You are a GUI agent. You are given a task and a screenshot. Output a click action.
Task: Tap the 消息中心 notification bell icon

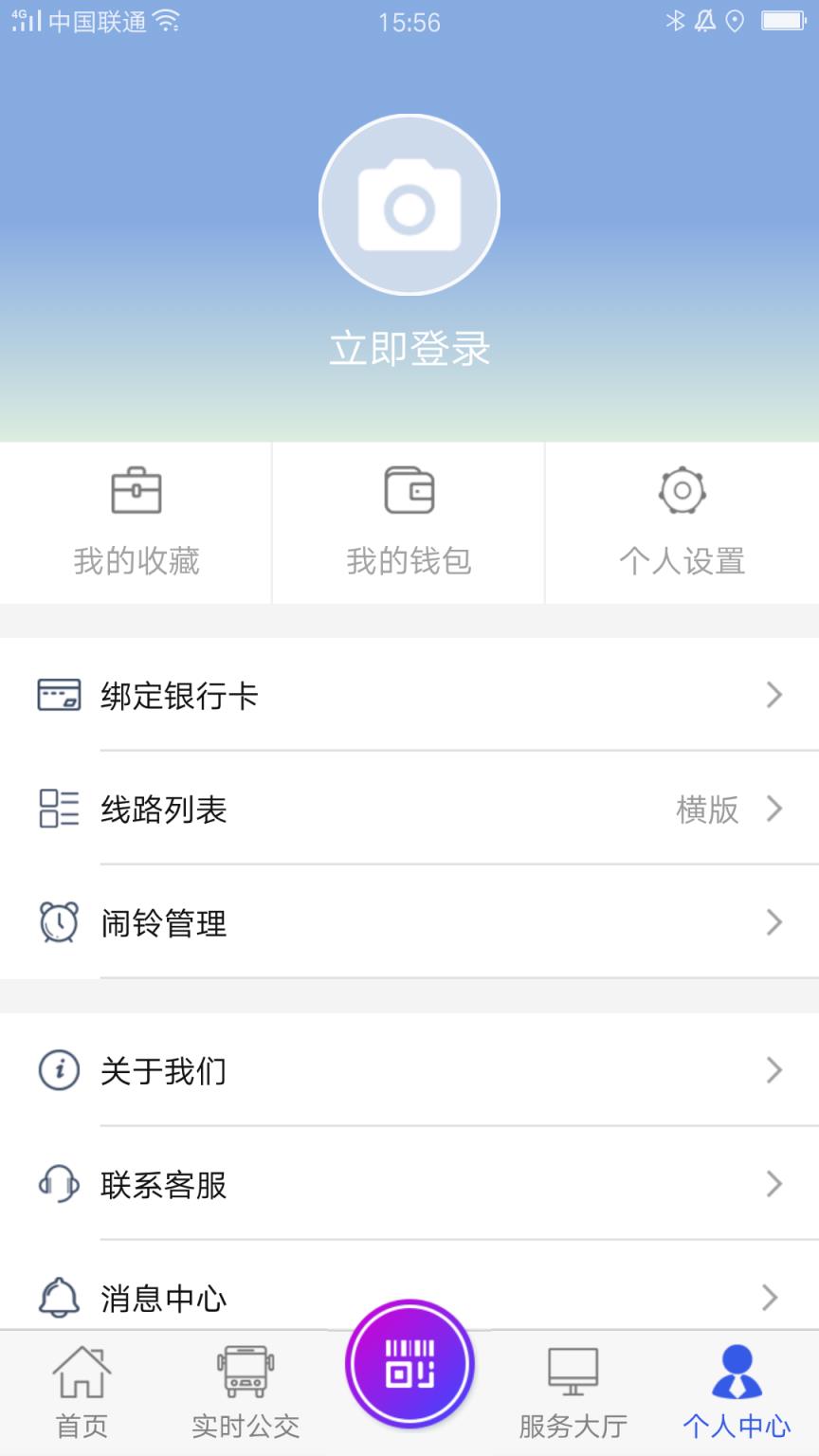coord(59,1299)
